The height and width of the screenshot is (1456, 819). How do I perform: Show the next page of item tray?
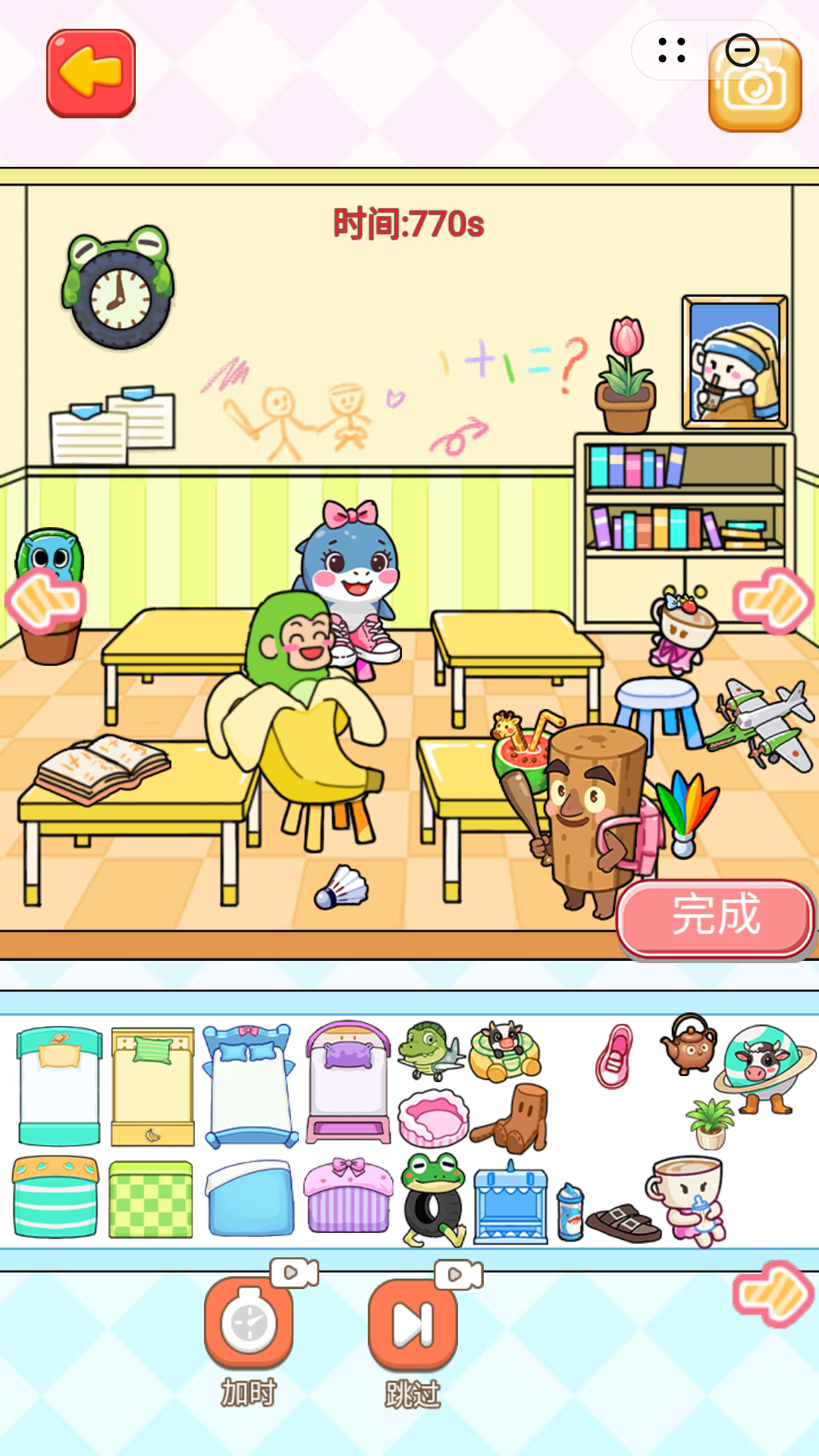[772, 1294]
